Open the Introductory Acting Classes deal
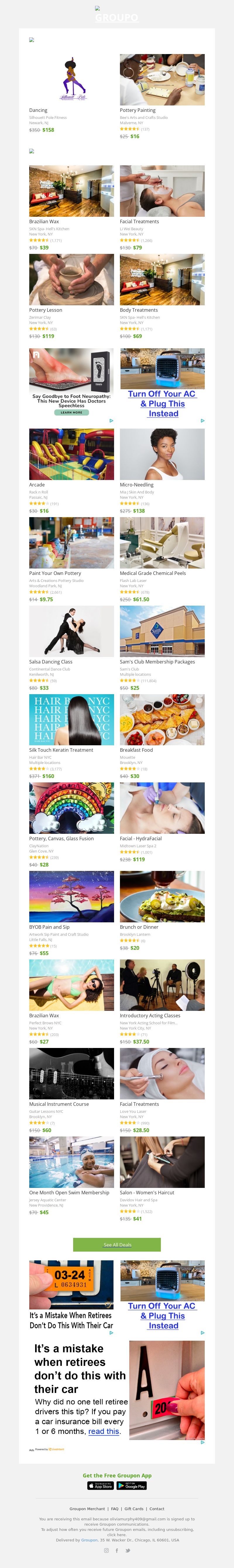Viewport: 234px width, 1568px height. (x=162, y=985)
